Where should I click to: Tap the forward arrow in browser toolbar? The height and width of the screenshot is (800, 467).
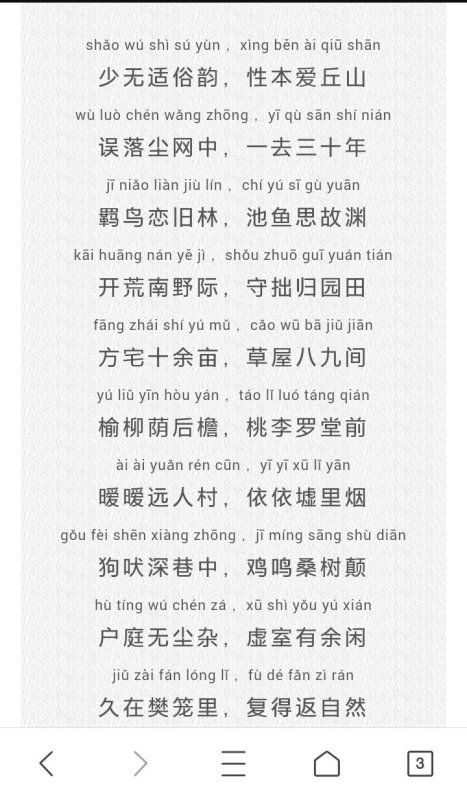(x=140, y=764)
